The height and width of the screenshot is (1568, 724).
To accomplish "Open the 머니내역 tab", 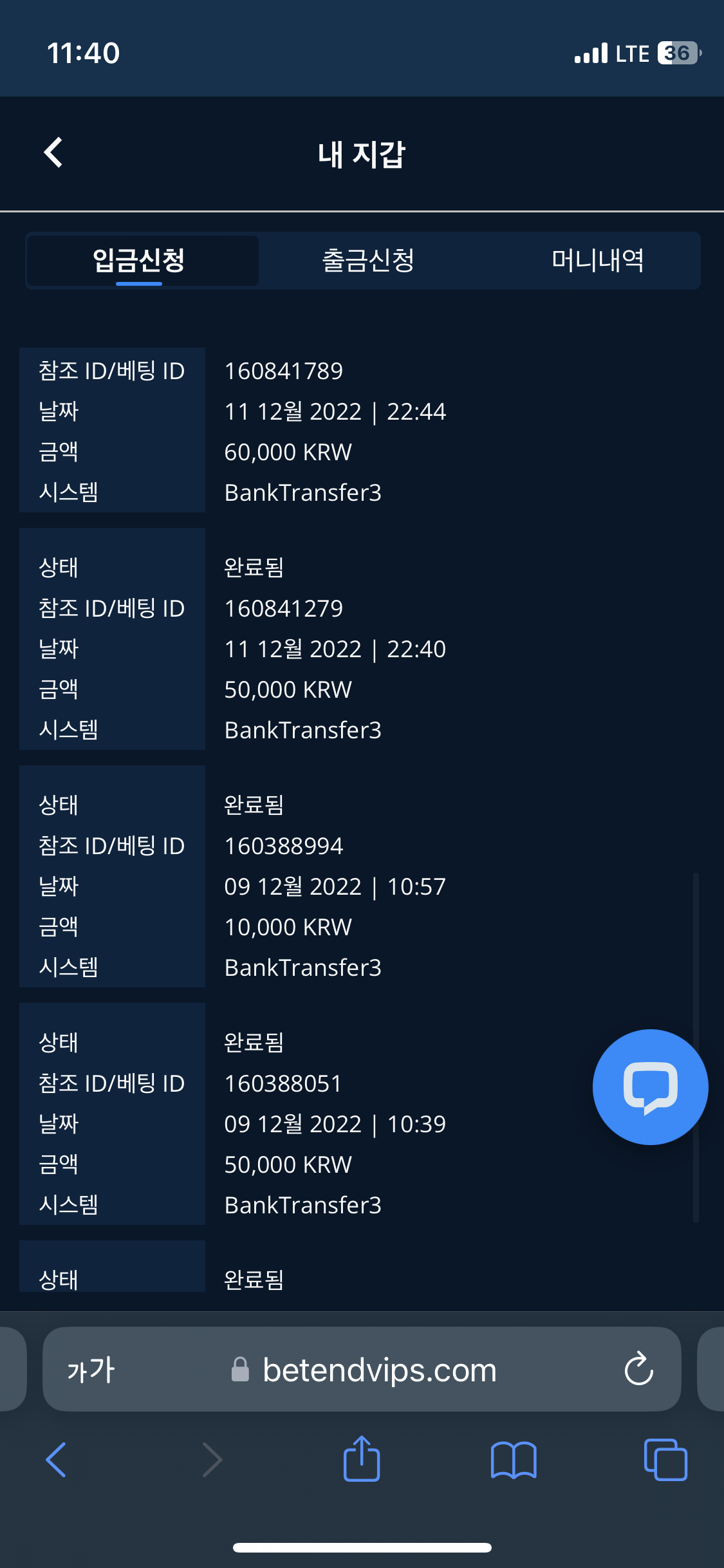I will coord(597,261).
